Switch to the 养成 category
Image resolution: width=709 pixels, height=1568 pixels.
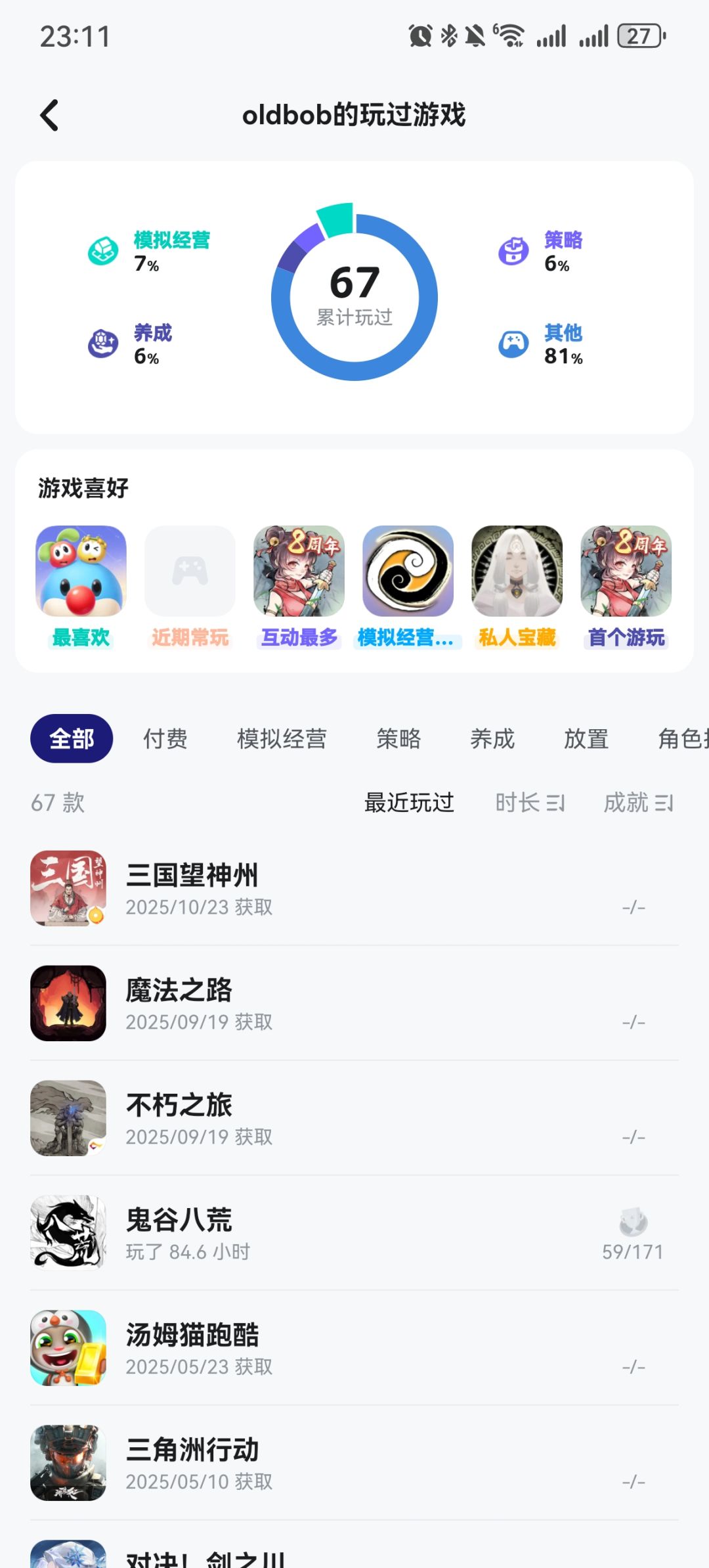click(492, 739)
